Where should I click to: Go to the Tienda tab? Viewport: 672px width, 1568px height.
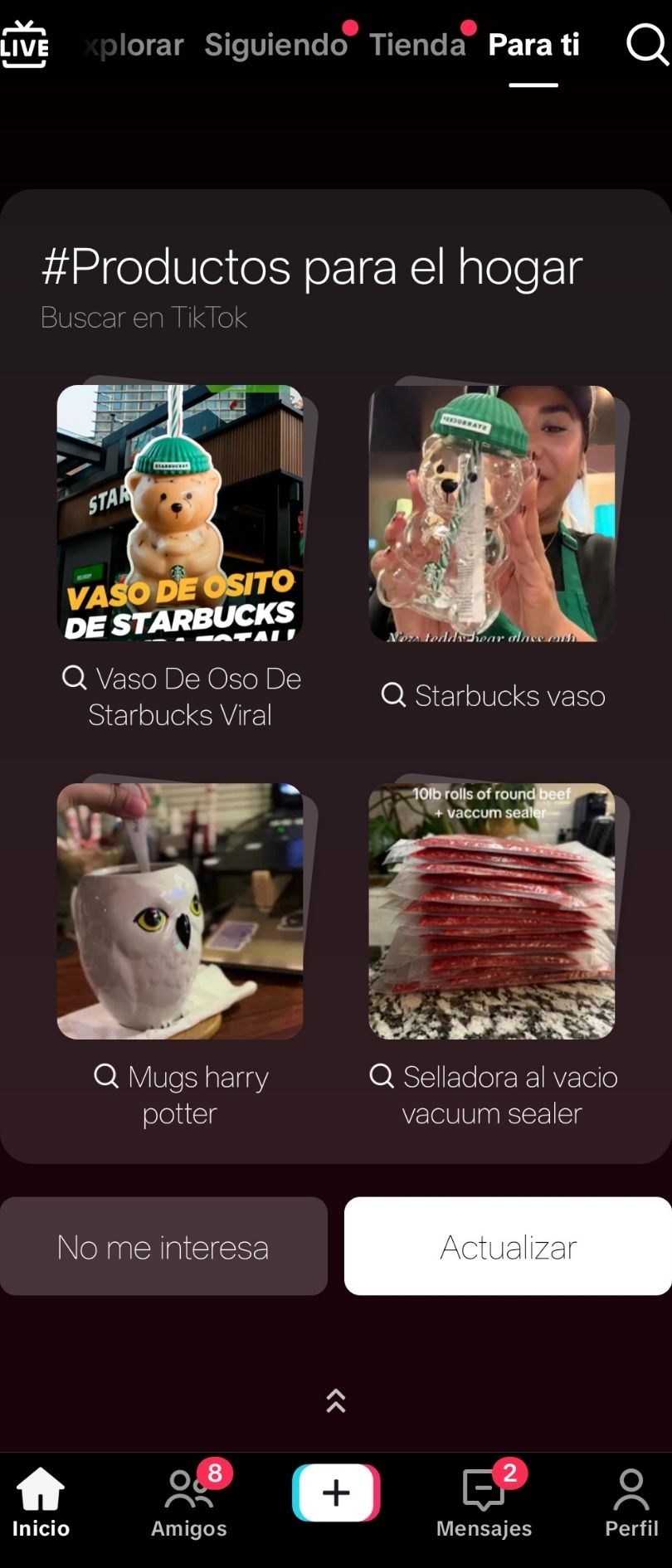coord(417,45)
